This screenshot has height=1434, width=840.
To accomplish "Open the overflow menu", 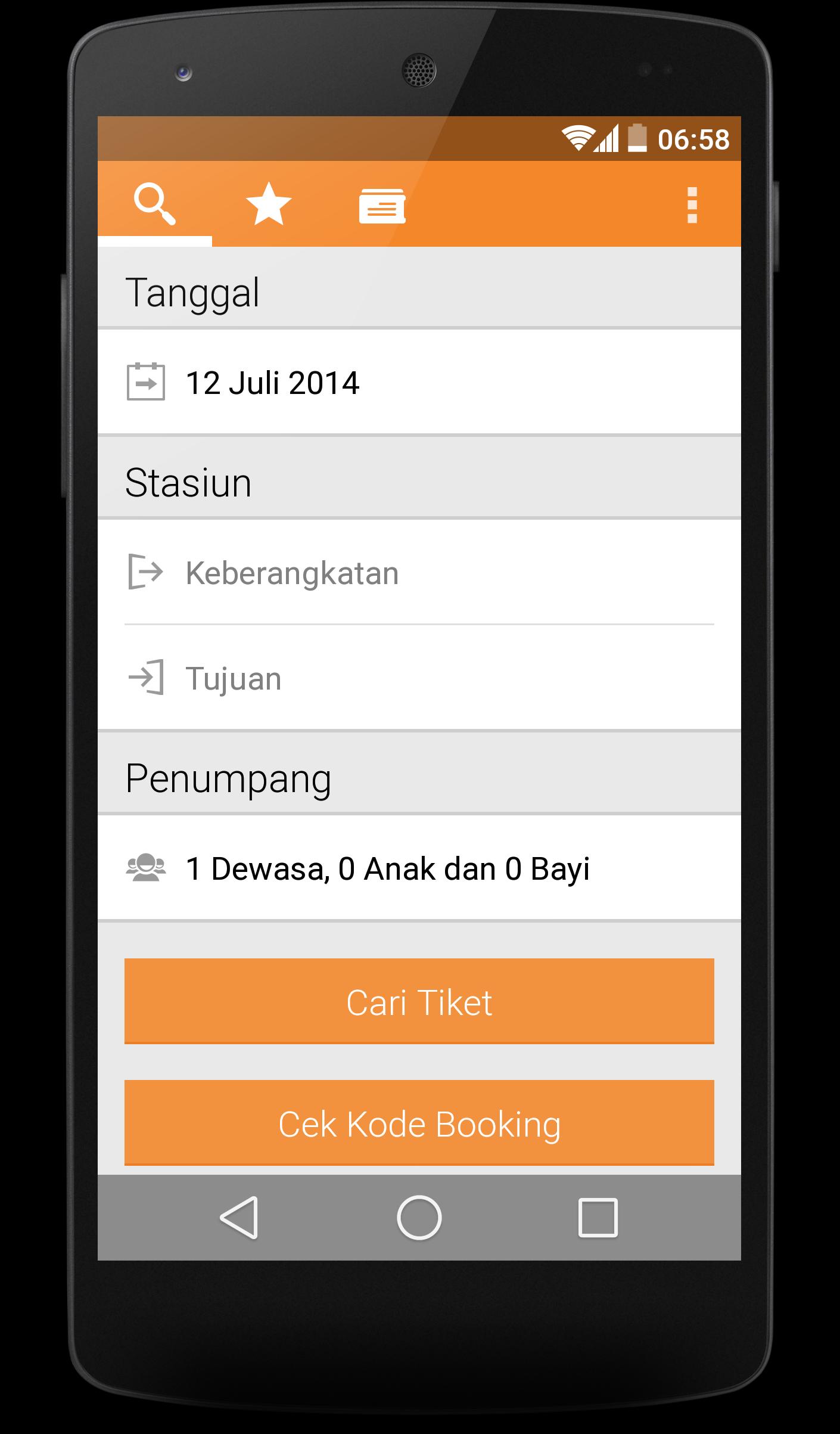I will (692, 205).
